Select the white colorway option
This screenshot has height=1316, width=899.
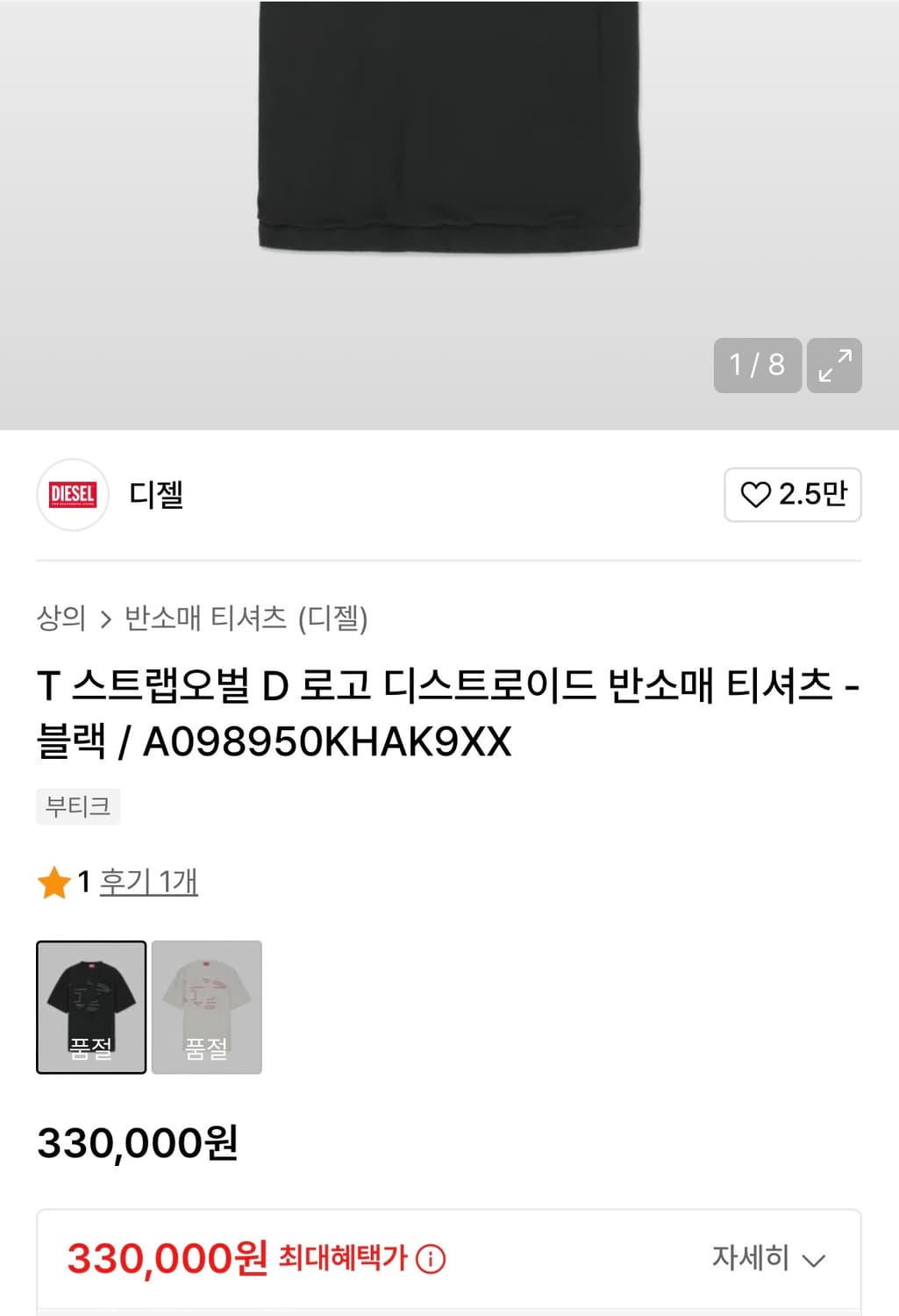coord(207,1007)
